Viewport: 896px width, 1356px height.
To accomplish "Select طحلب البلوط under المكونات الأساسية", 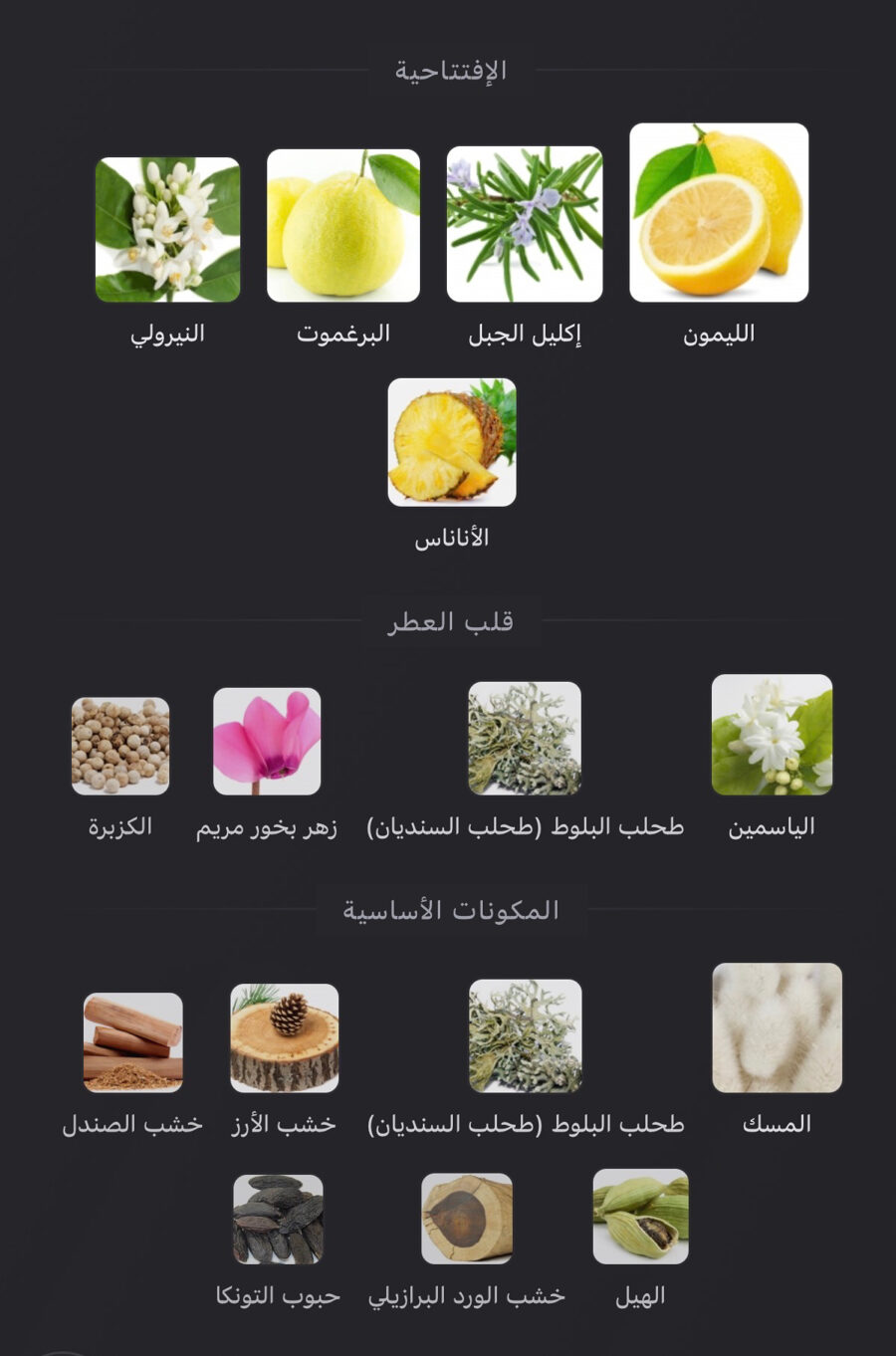I will click(x=525, y=1036).
